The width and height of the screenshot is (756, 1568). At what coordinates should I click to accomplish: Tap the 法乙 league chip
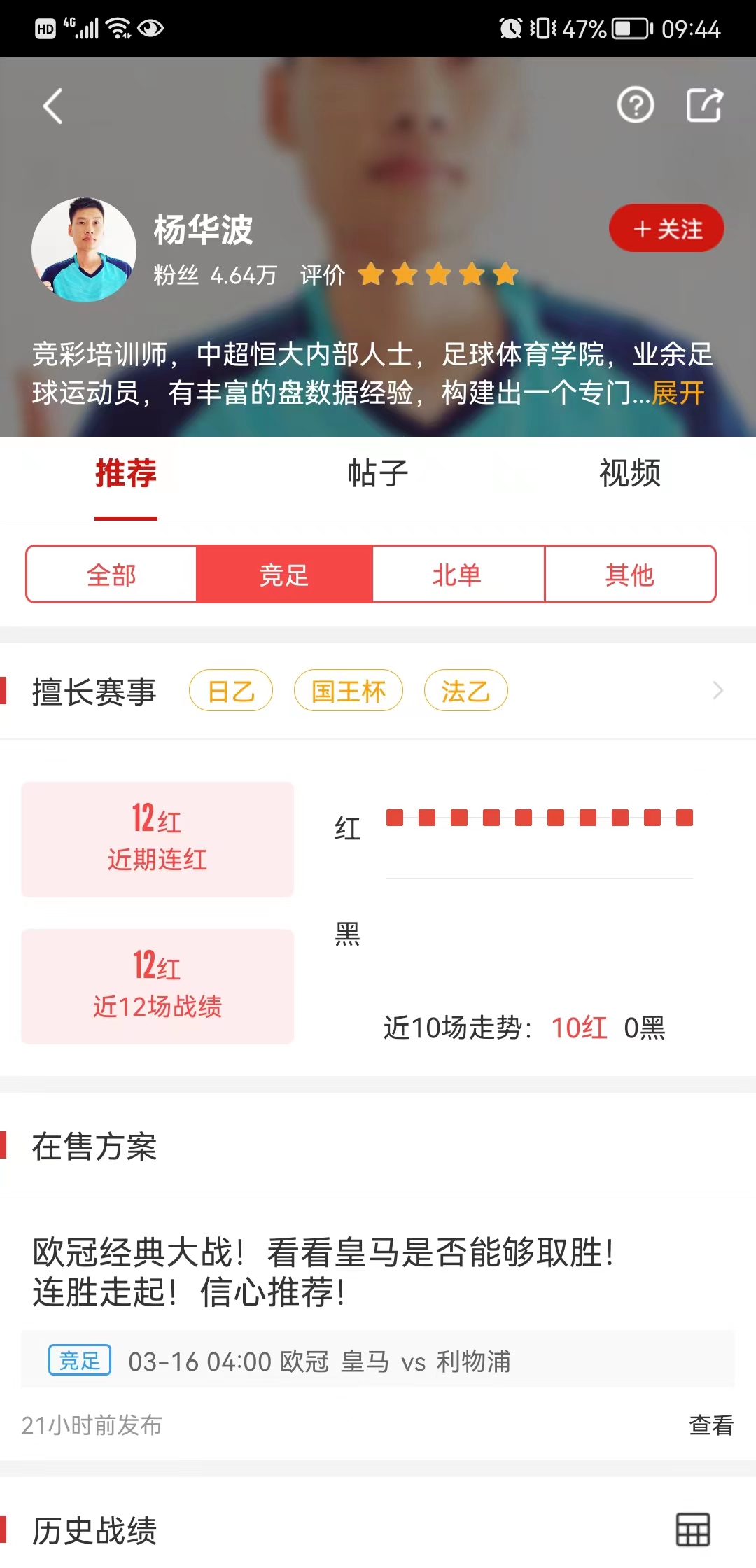465,691
